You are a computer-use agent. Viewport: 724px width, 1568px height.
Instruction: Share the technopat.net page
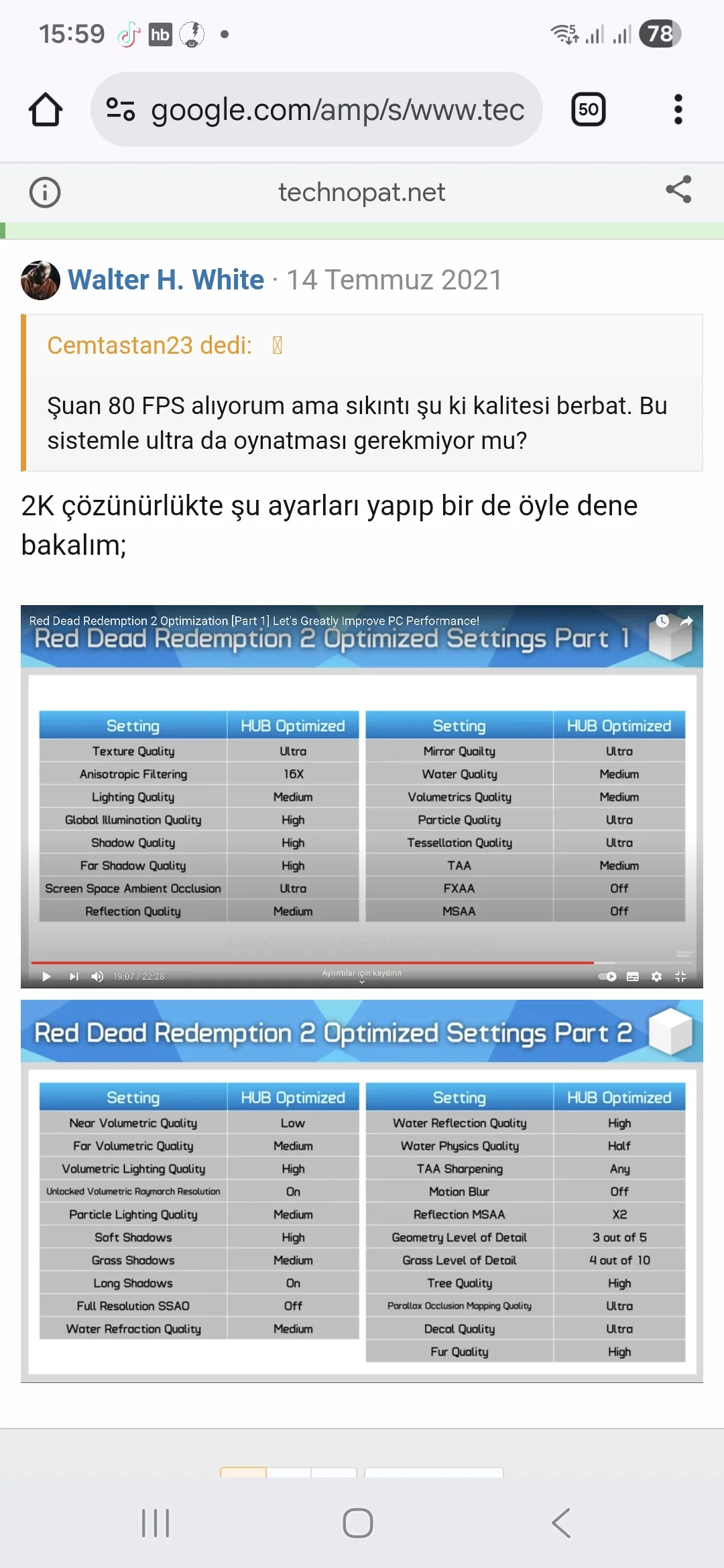pos(678,190)
